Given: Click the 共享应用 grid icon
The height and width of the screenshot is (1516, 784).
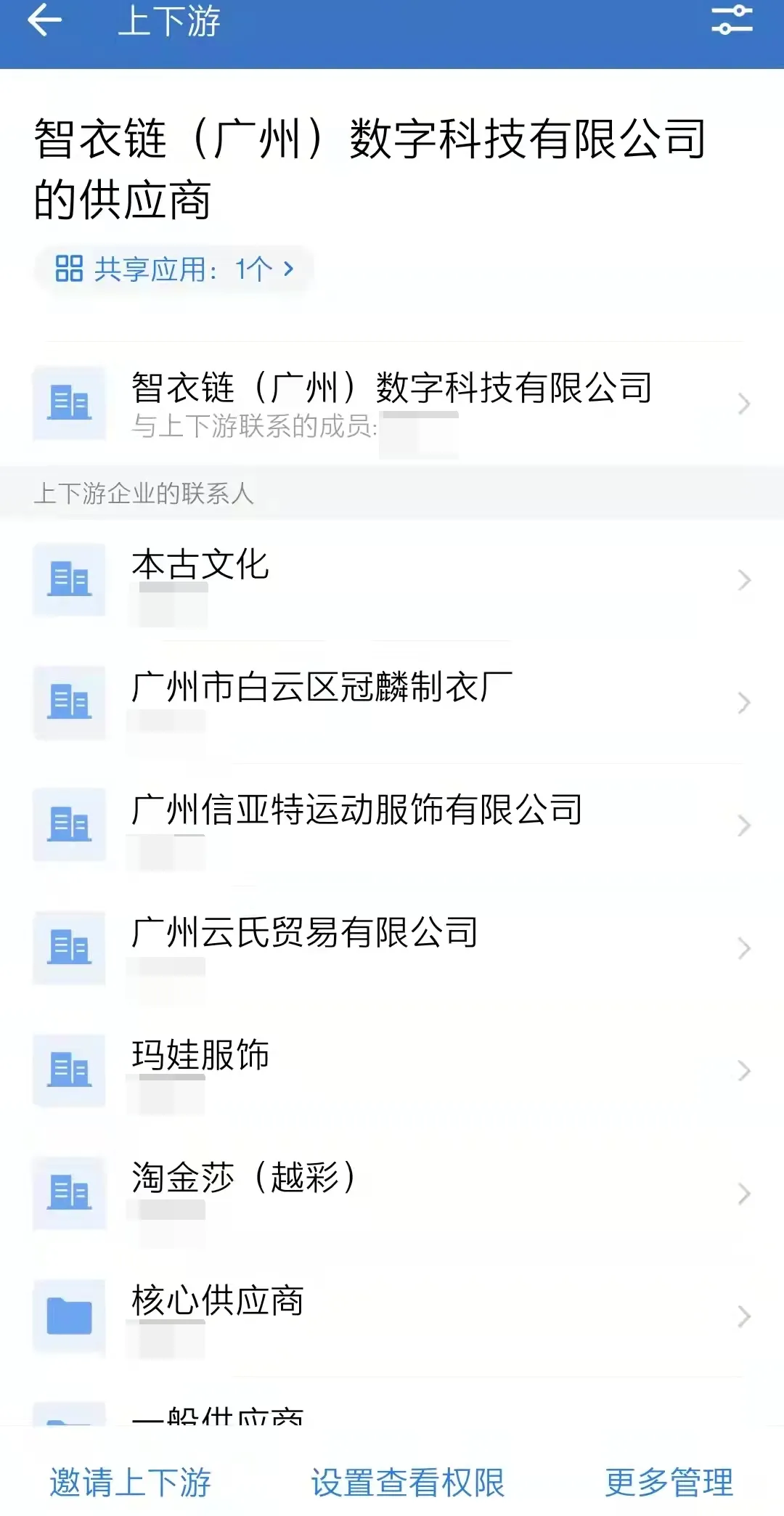Looking at the screenshot, I should tap(69, 269).
